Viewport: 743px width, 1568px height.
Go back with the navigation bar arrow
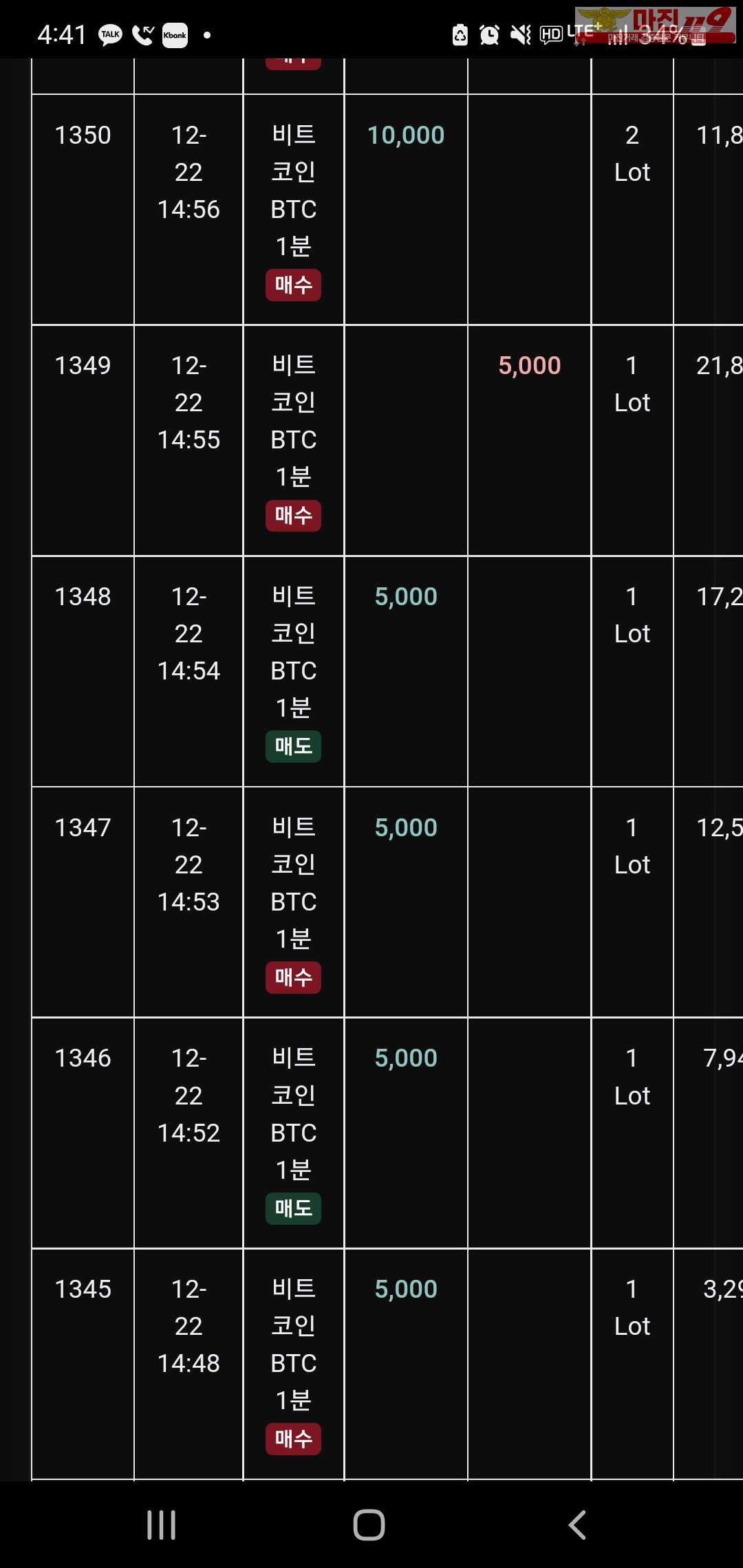pyautogui.click(x=577, y=1525)
